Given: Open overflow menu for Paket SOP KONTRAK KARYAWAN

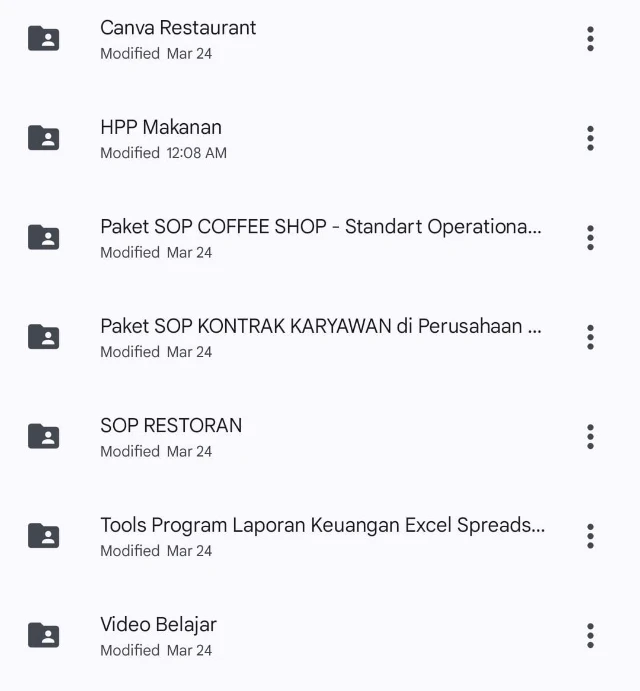Looking at the screenshot, I should coord(590,337).
